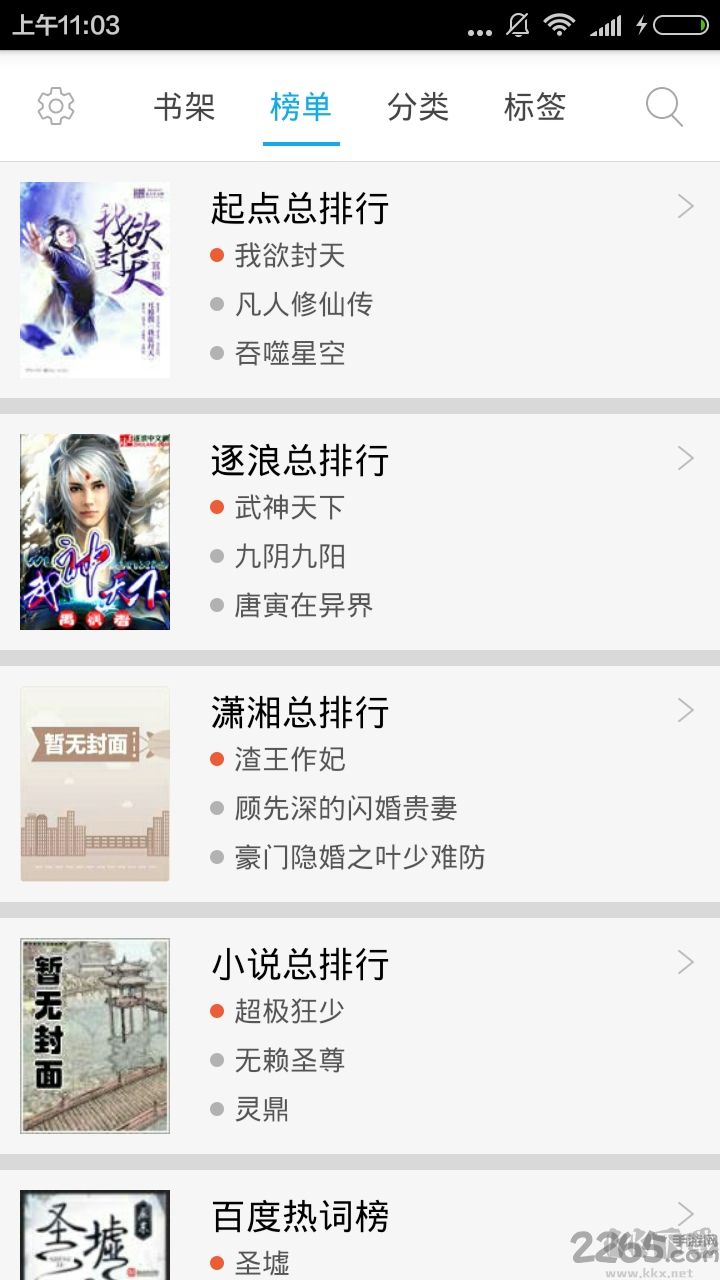Tap the gray bullet beside 凡人修仙传
720x1280 pixels.
click(218, 305)
